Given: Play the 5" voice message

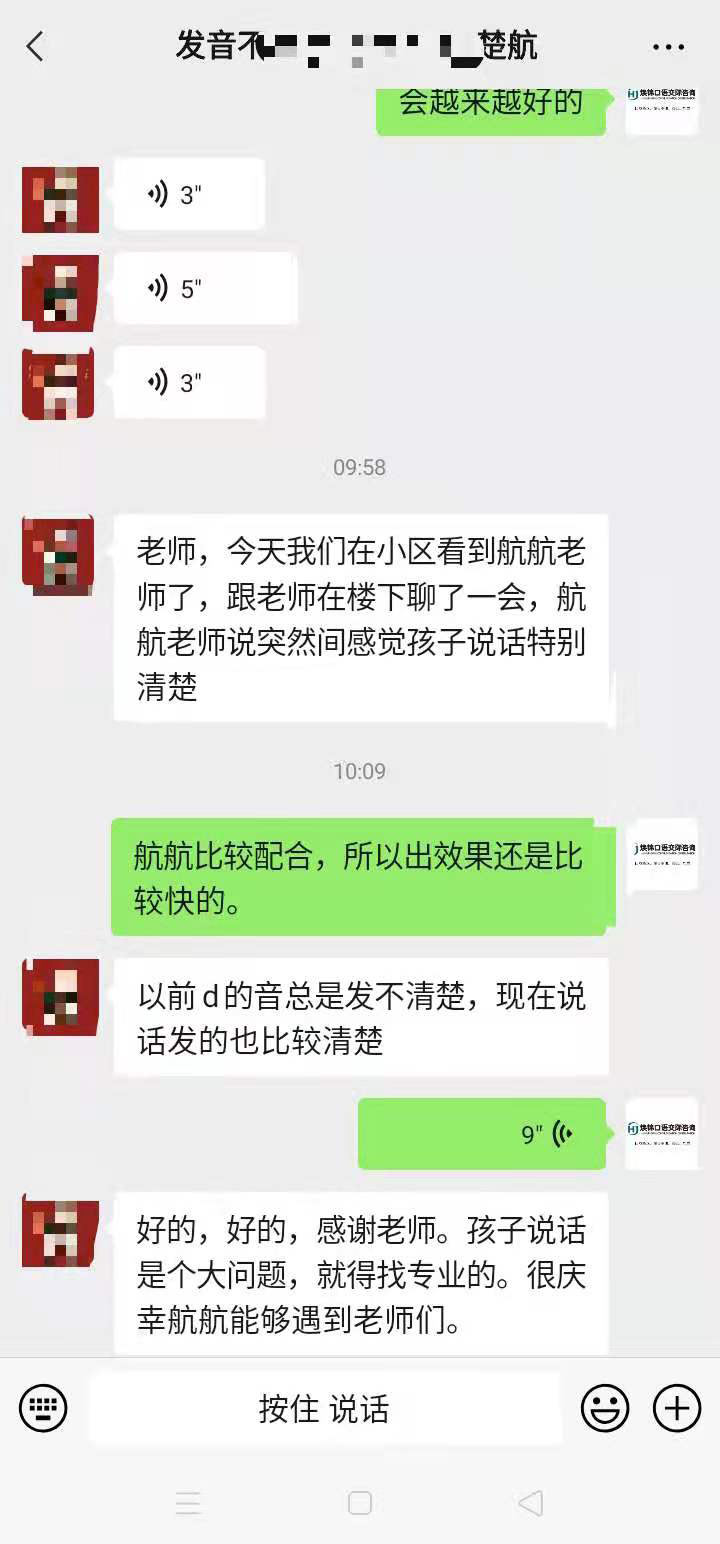Looking at the screenshot, I should tap(205, 290).
